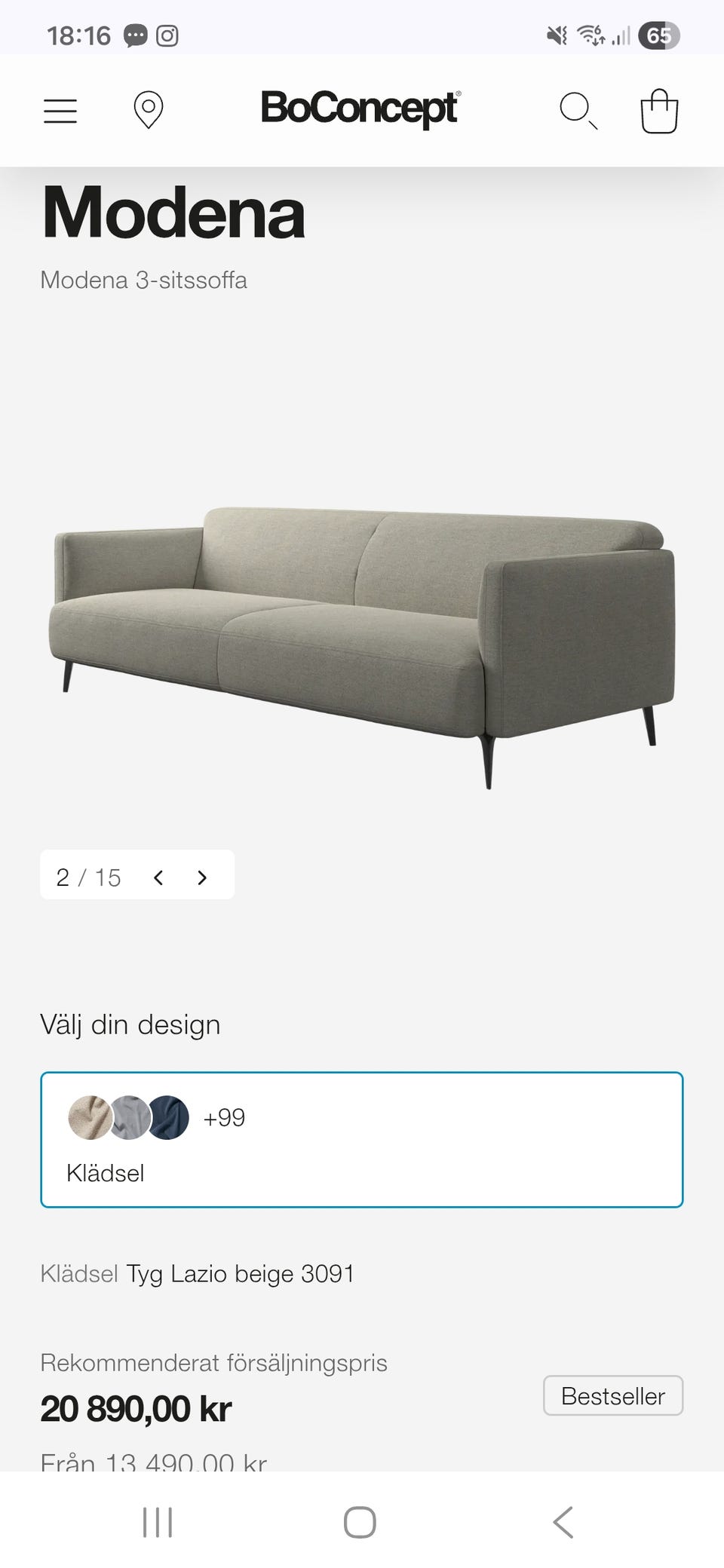The height and width of the screenshot is (1568, 724).
Task: Open the hamburger navigation menu
Action: tap(60, 111)
